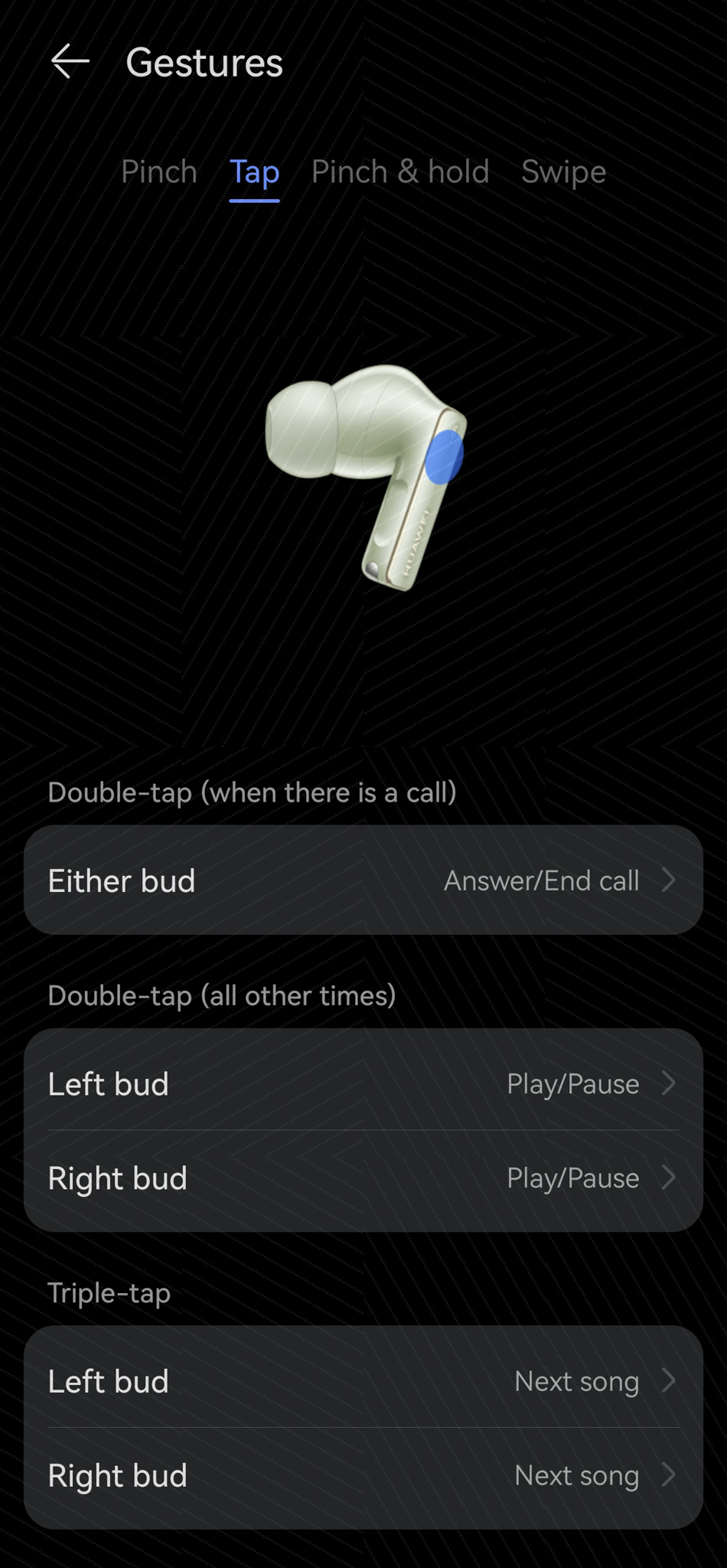
Task: Change Right bud double-tap Play/Pause action
Action: tap(363, 1178)
